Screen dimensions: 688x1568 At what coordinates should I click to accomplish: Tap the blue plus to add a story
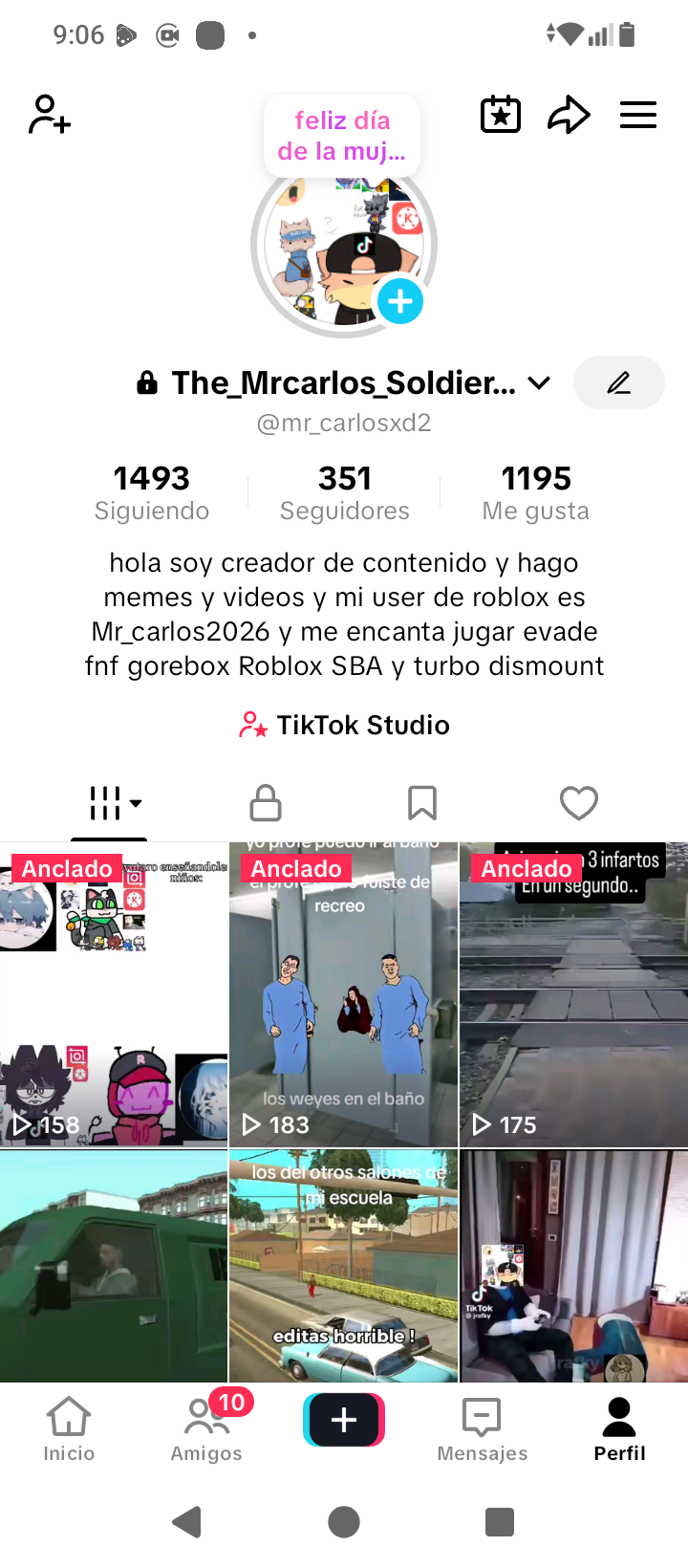(x=400, y=301)
